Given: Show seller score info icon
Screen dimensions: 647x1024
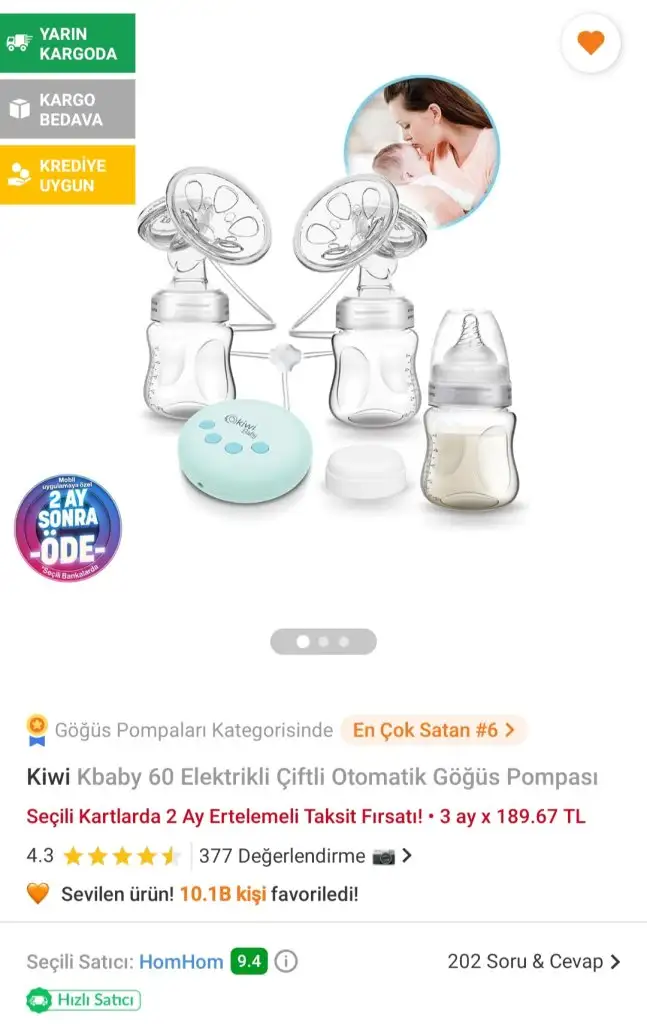Looking at the screenshot, I should point(286,962).
